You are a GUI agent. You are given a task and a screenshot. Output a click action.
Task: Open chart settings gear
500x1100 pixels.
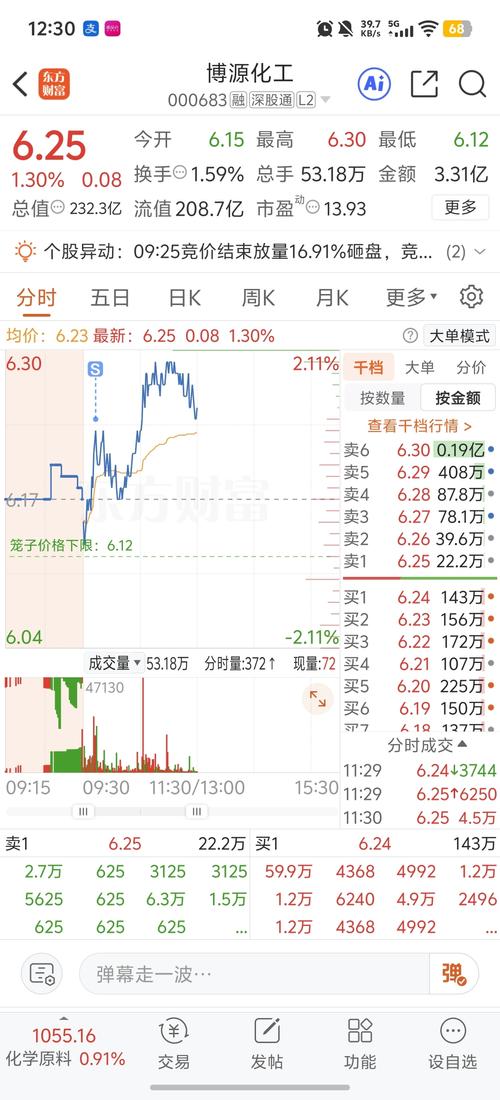pos(471,297)
